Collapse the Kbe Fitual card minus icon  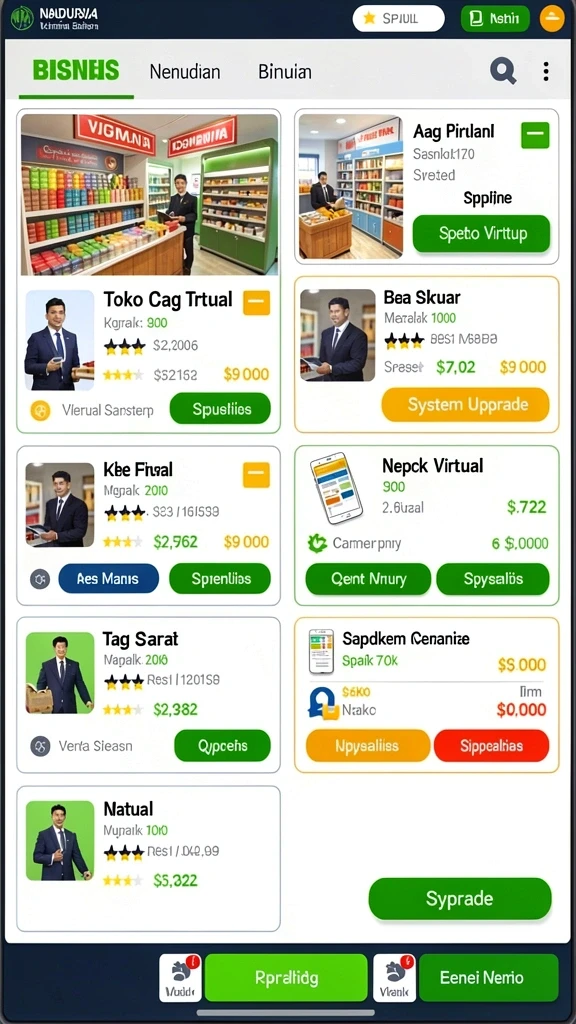[x=256, y=475]
